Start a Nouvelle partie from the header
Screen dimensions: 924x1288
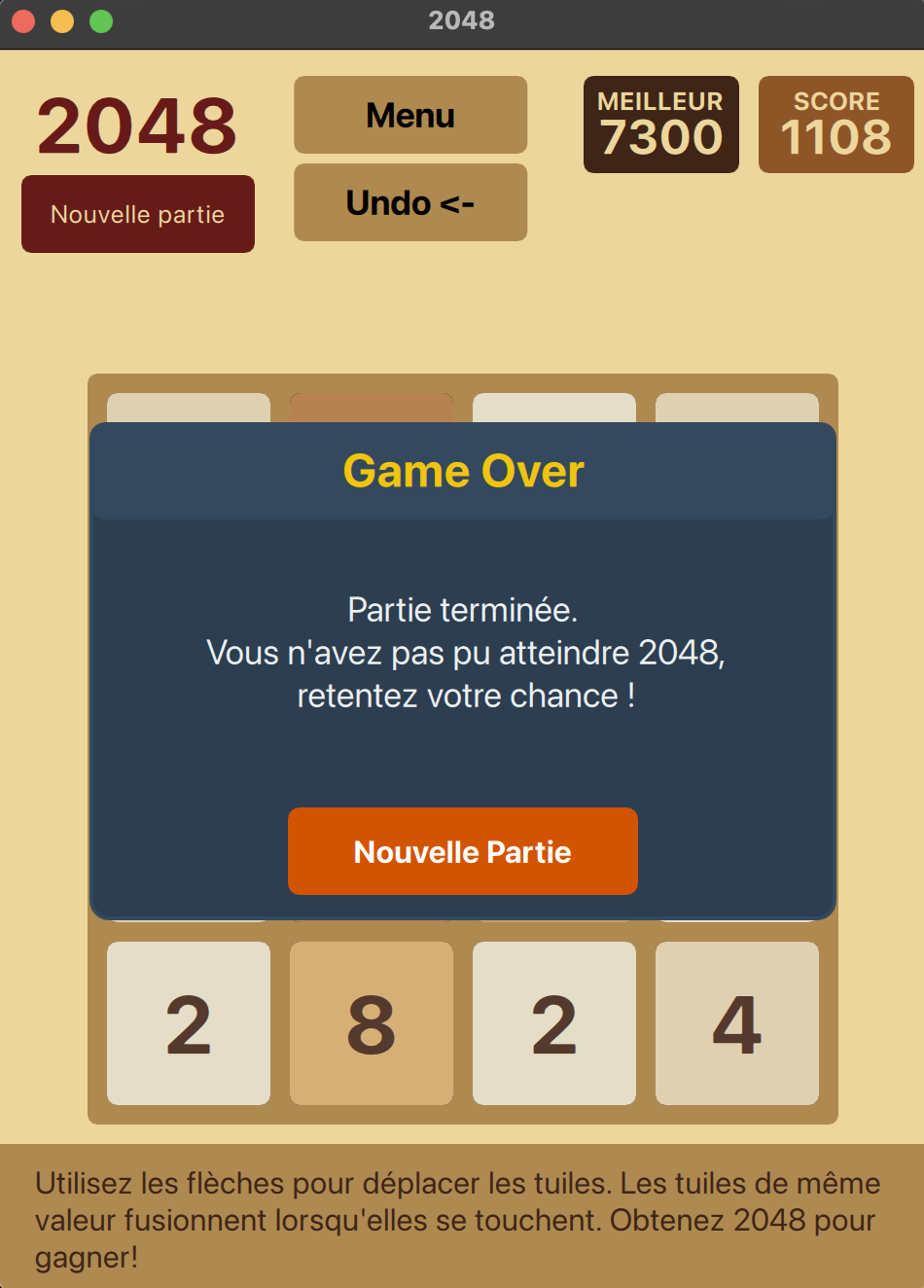(137, 213)
